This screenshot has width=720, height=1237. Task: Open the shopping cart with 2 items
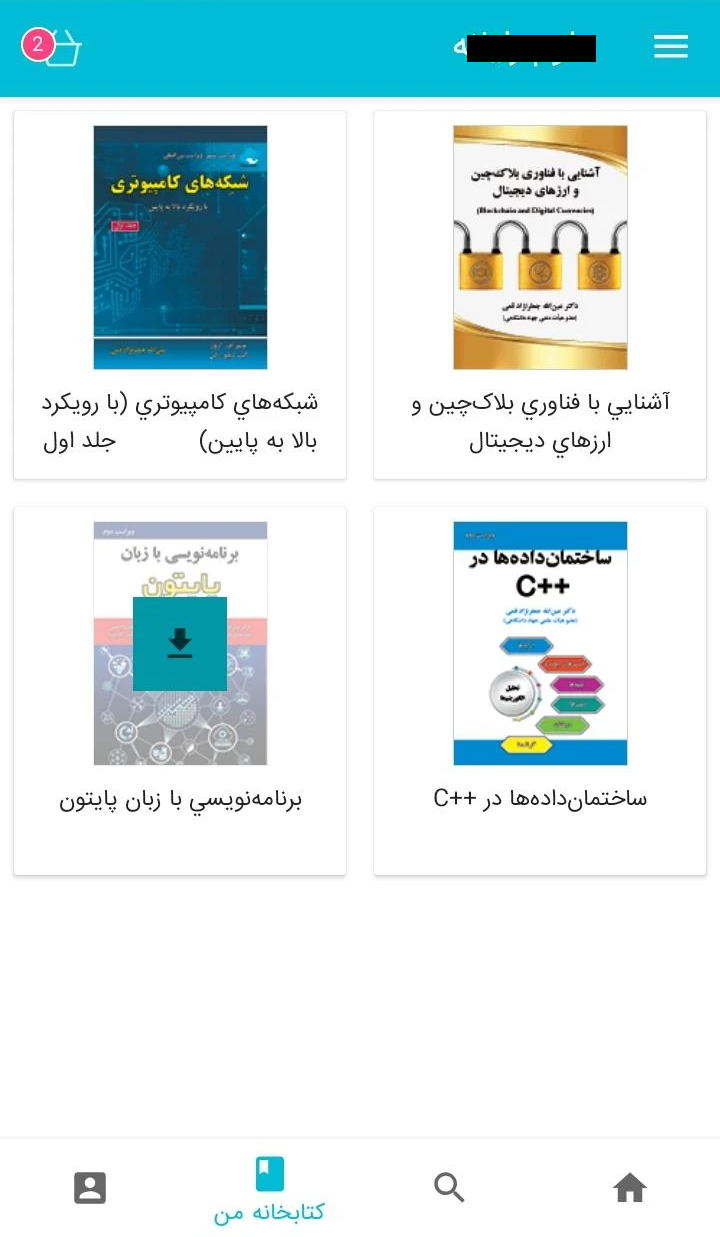(x=52, y=47)
